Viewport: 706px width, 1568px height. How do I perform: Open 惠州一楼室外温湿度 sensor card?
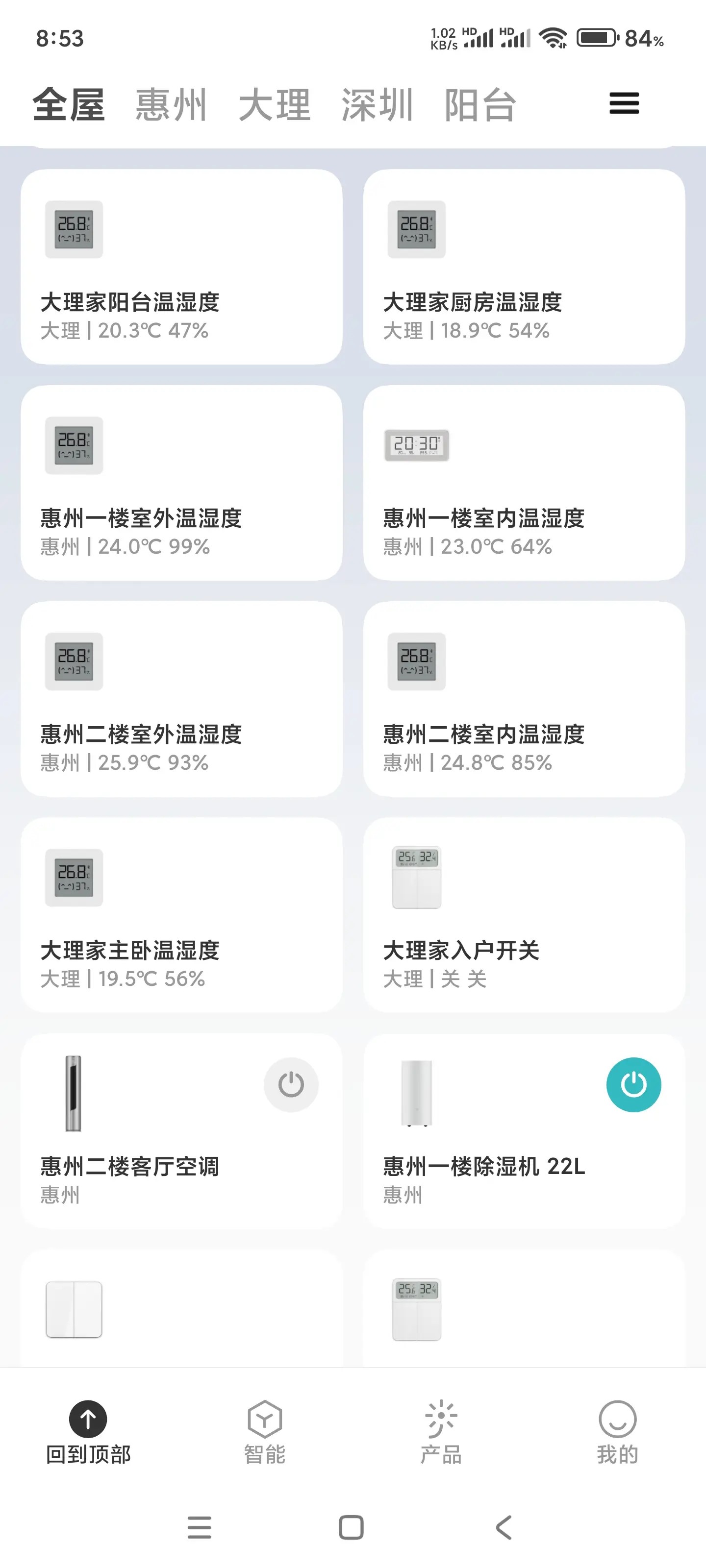pos(181,483)
